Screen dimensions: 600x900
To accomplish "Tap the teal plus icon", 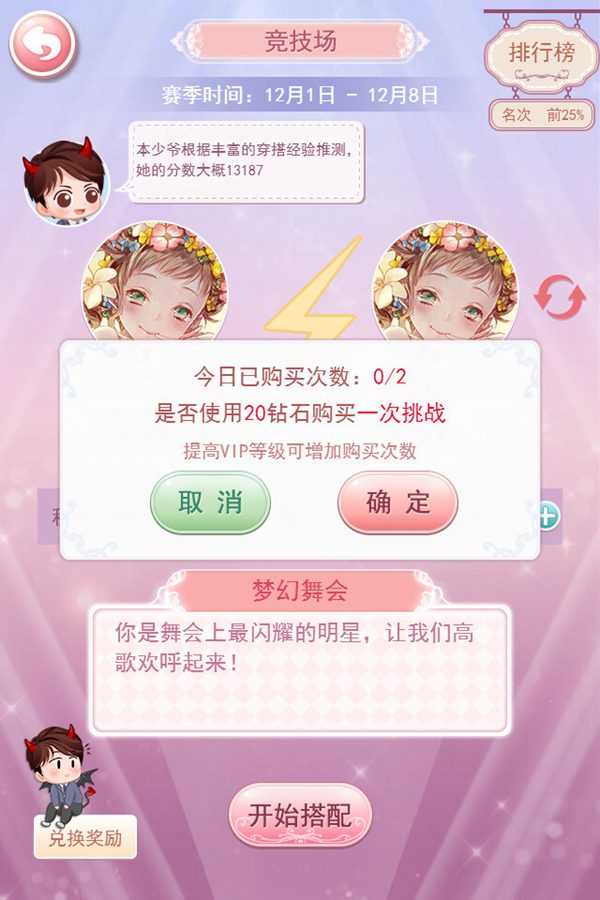I will (x=549, y=517).
